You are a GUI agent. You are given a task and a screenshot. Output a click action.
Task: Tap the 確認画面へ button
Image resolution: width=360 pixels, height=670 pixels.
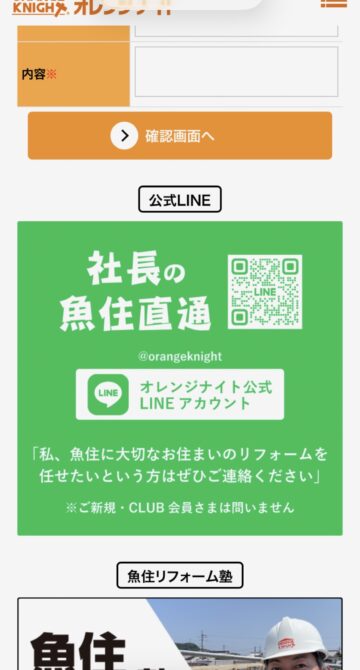pos(180,135)
